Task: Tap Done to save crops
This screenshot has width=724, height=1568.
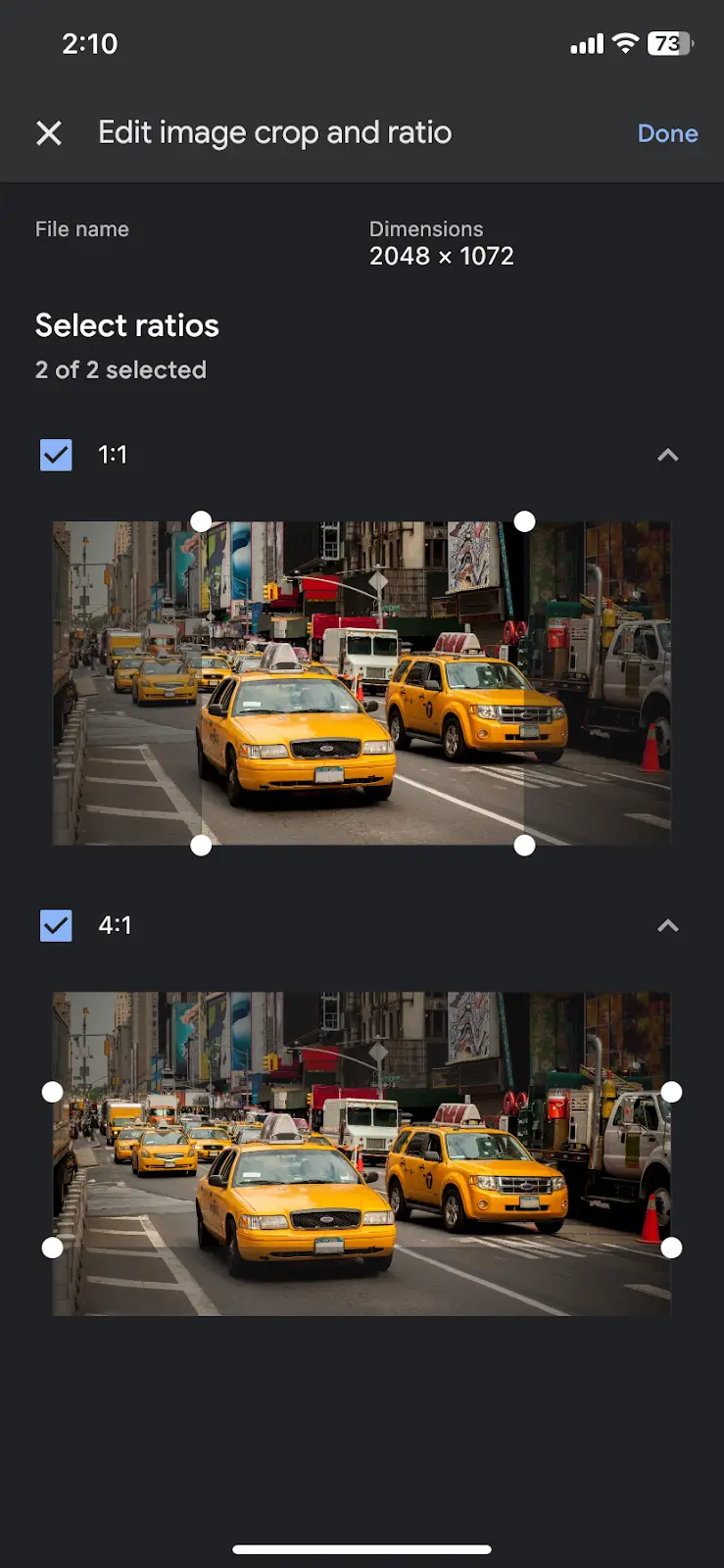Action: [x=667, y=133]
